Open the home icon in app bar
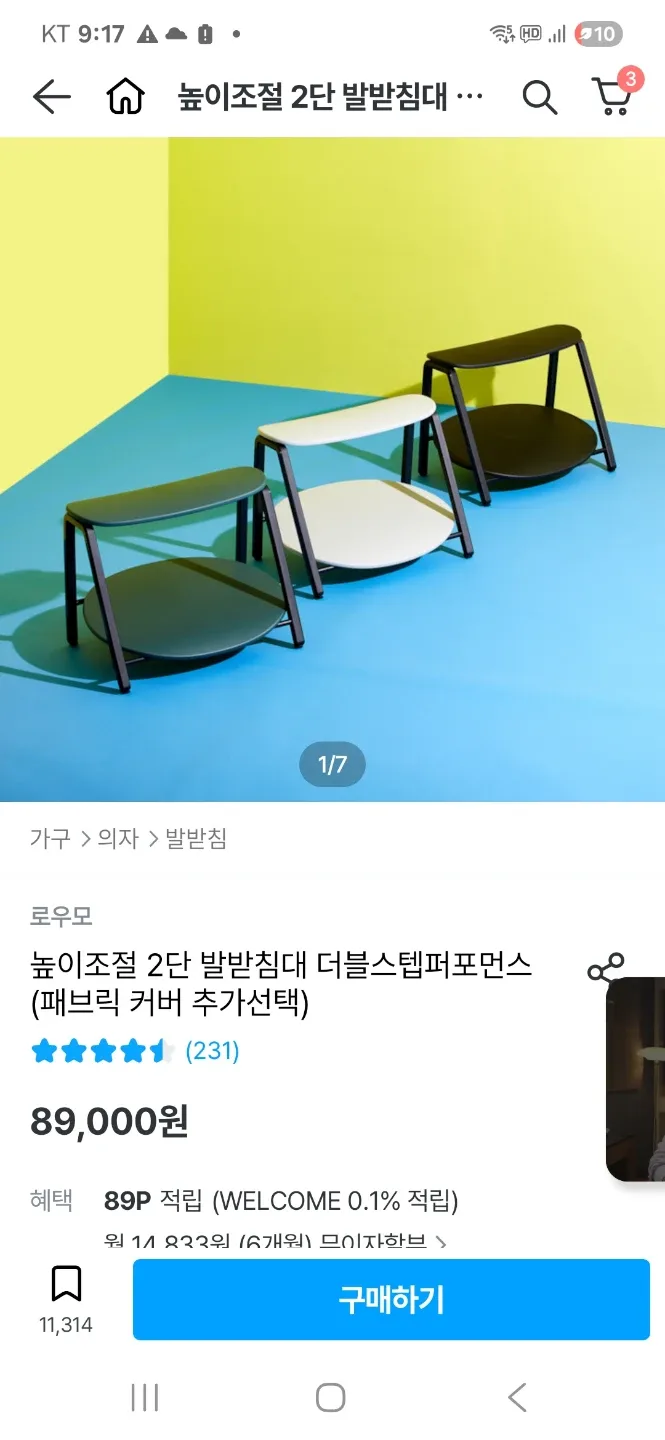The image size is (665, 1440). 125,97
